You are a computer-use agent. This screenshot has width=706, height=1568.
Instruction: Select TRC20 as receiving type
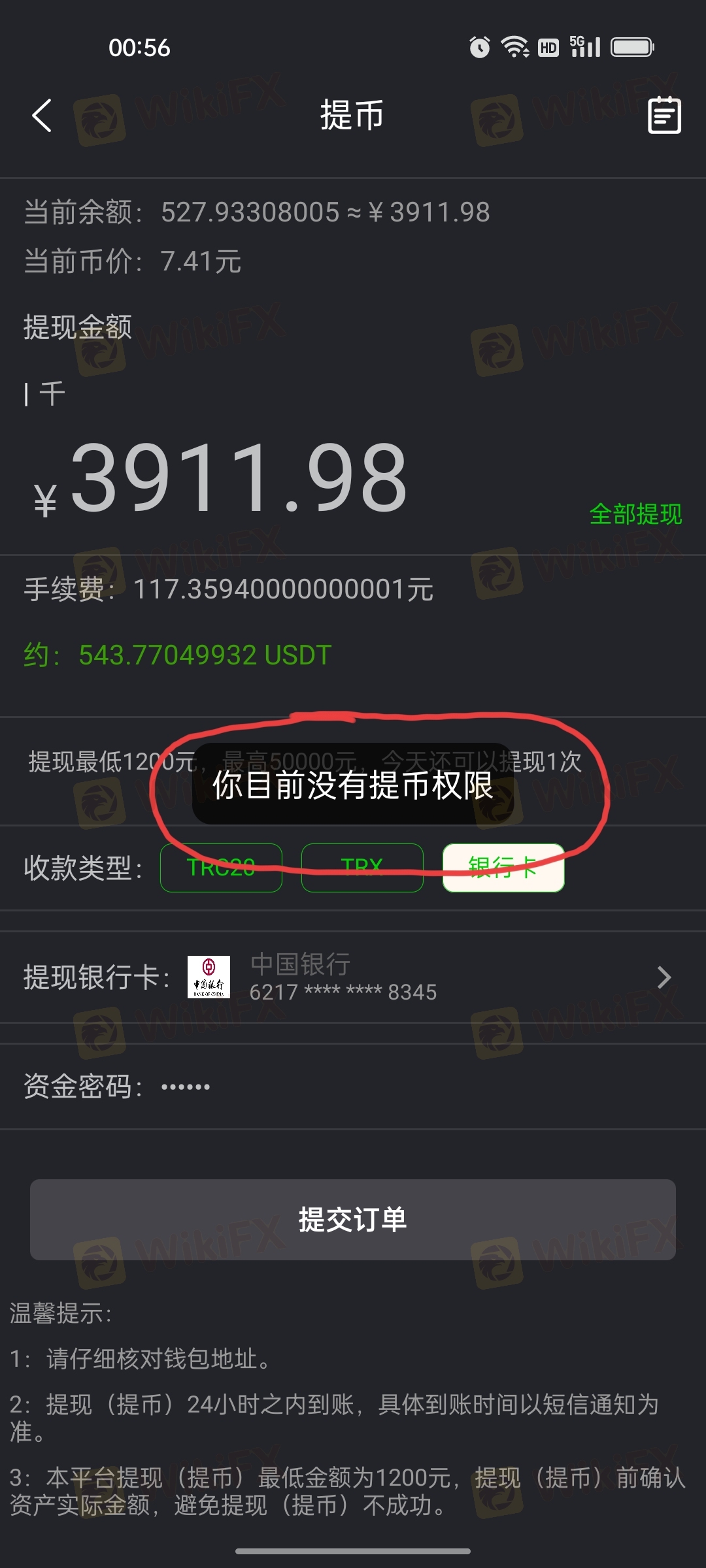point(221,868)
